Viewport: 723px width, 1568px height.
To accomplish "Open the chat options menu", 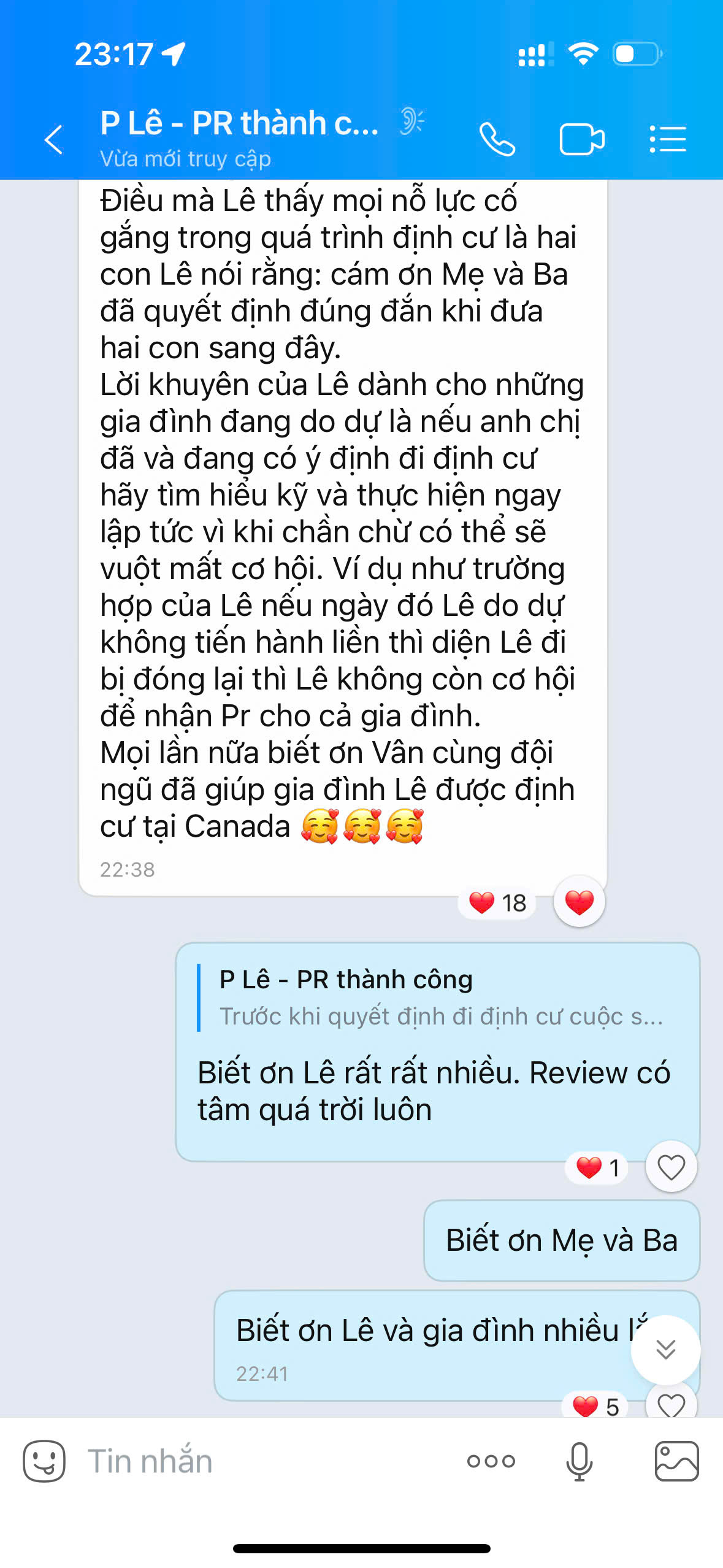I will (x=668, y=139).
